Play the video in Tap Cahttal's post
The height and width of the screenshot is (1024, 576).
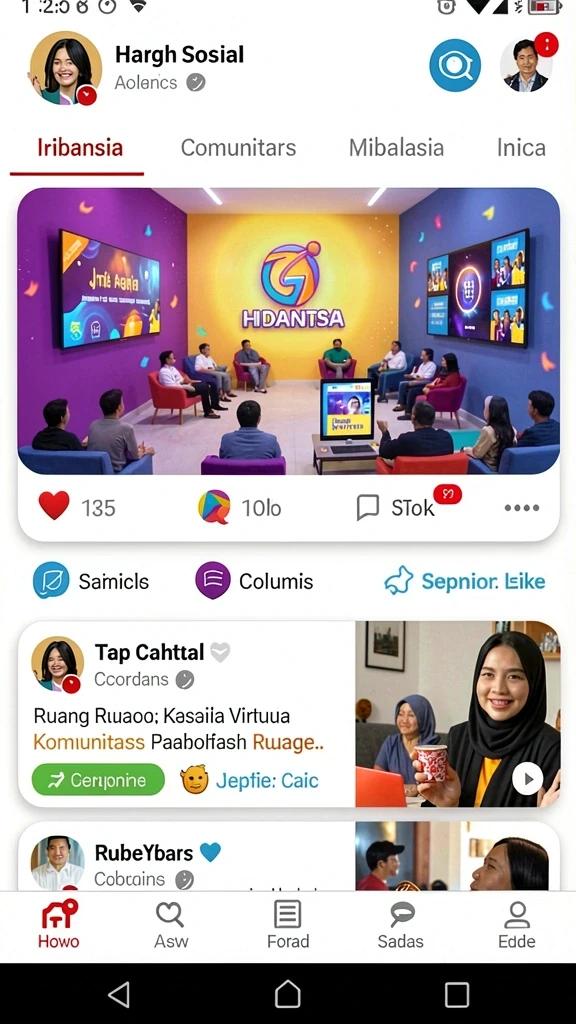tap(527, 778)
